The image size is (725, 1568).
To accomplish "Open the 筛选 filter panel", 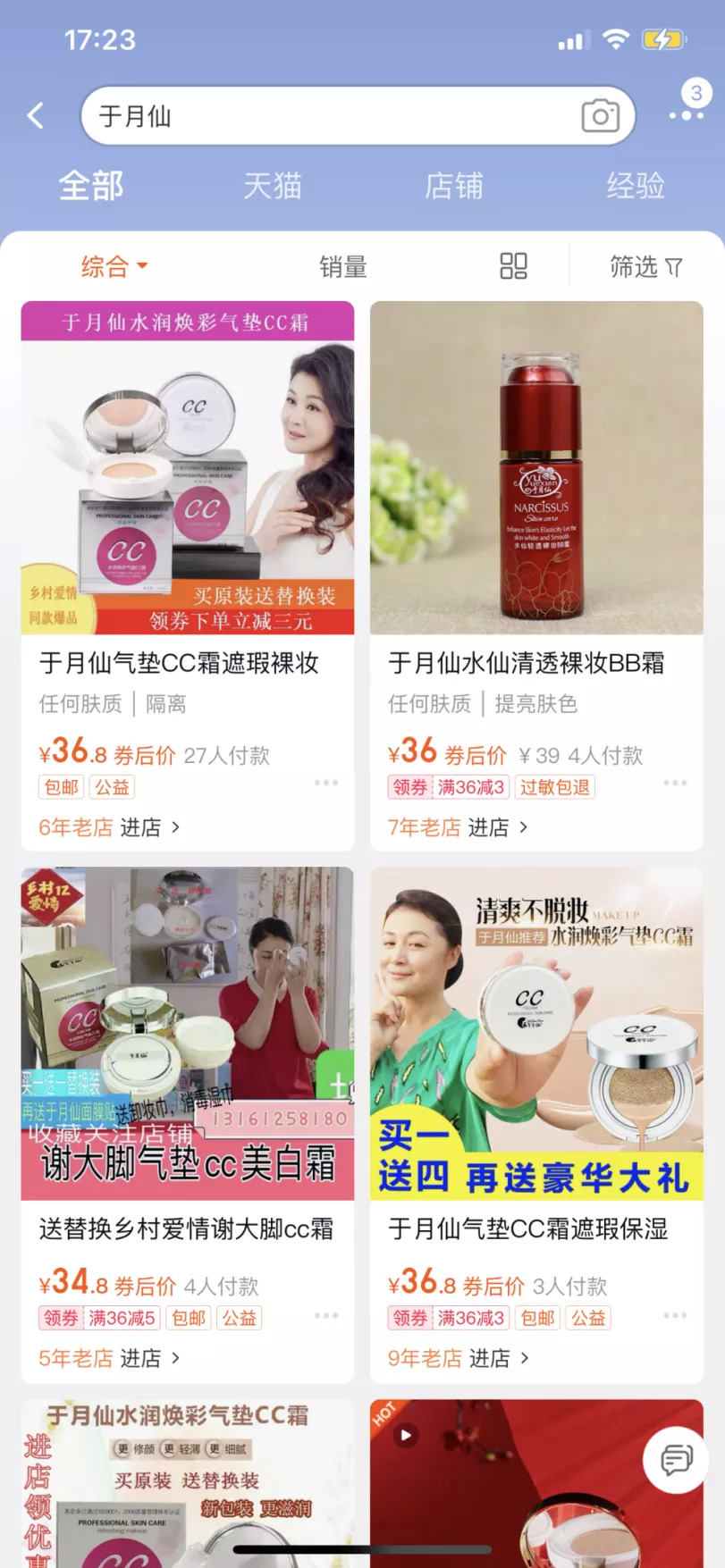I will pyautogui.click(x=645, y=266).
